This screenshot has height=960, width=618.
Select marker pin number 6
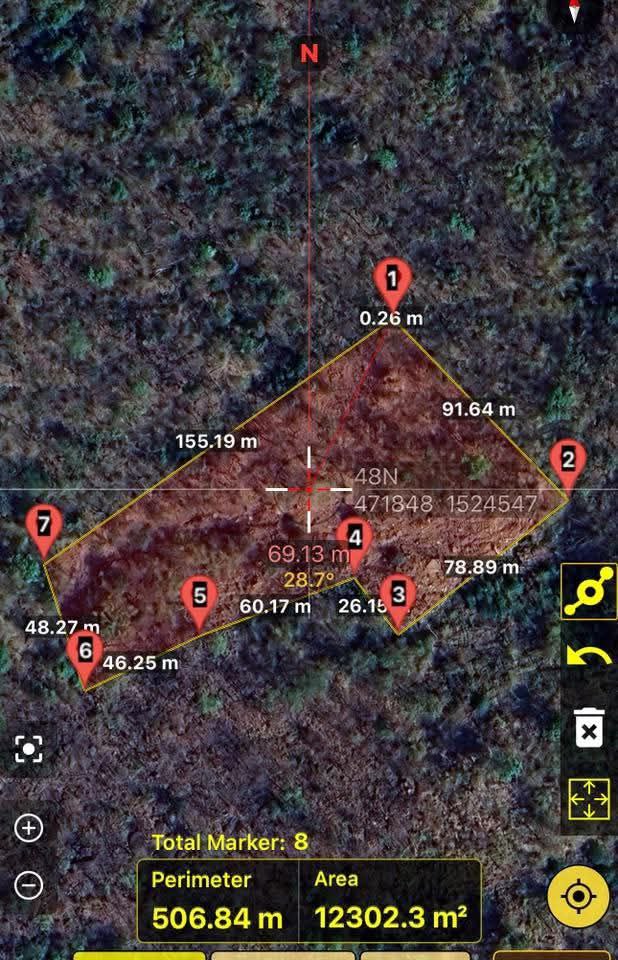85,653
